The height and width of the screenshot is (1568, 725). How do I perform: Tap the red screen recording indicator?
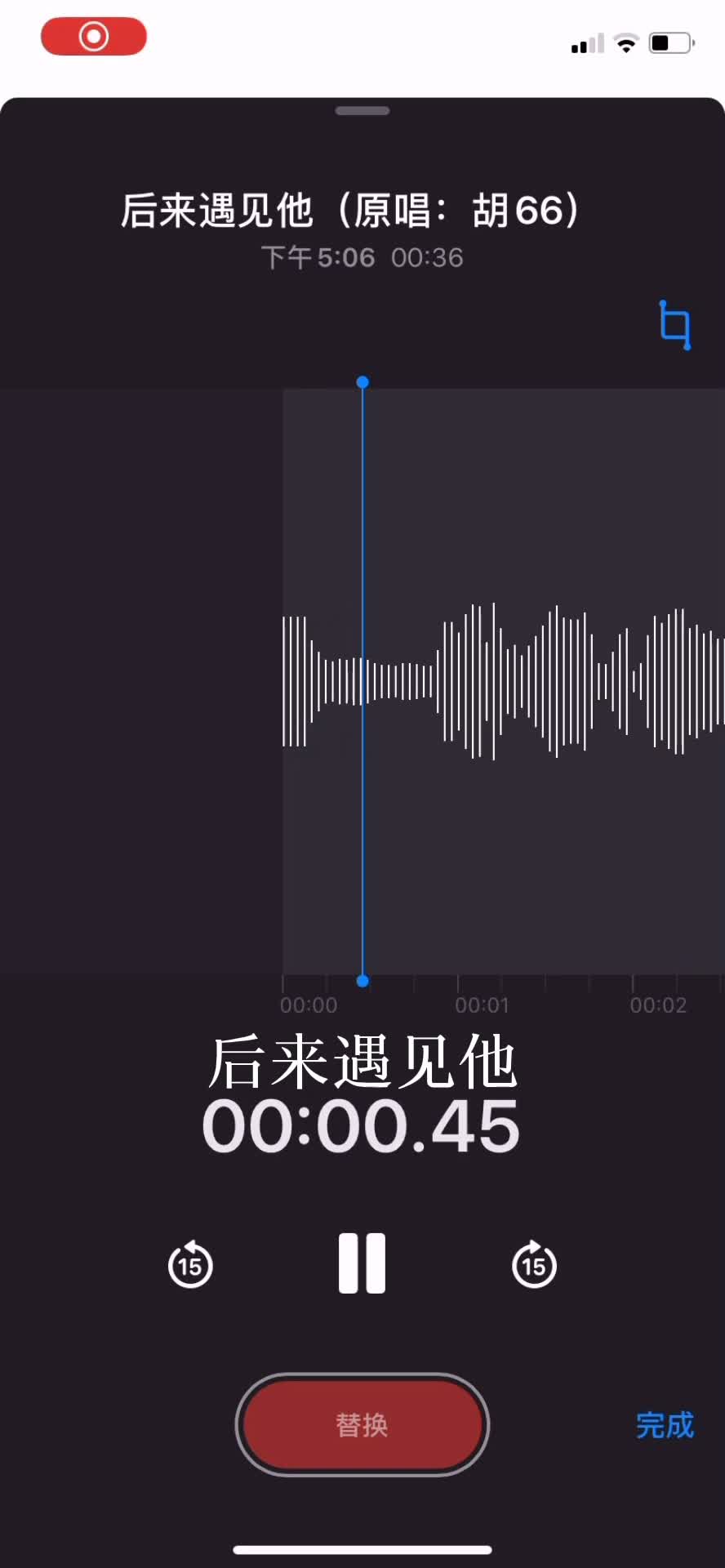pyautogui.click(x=94, y=37)
